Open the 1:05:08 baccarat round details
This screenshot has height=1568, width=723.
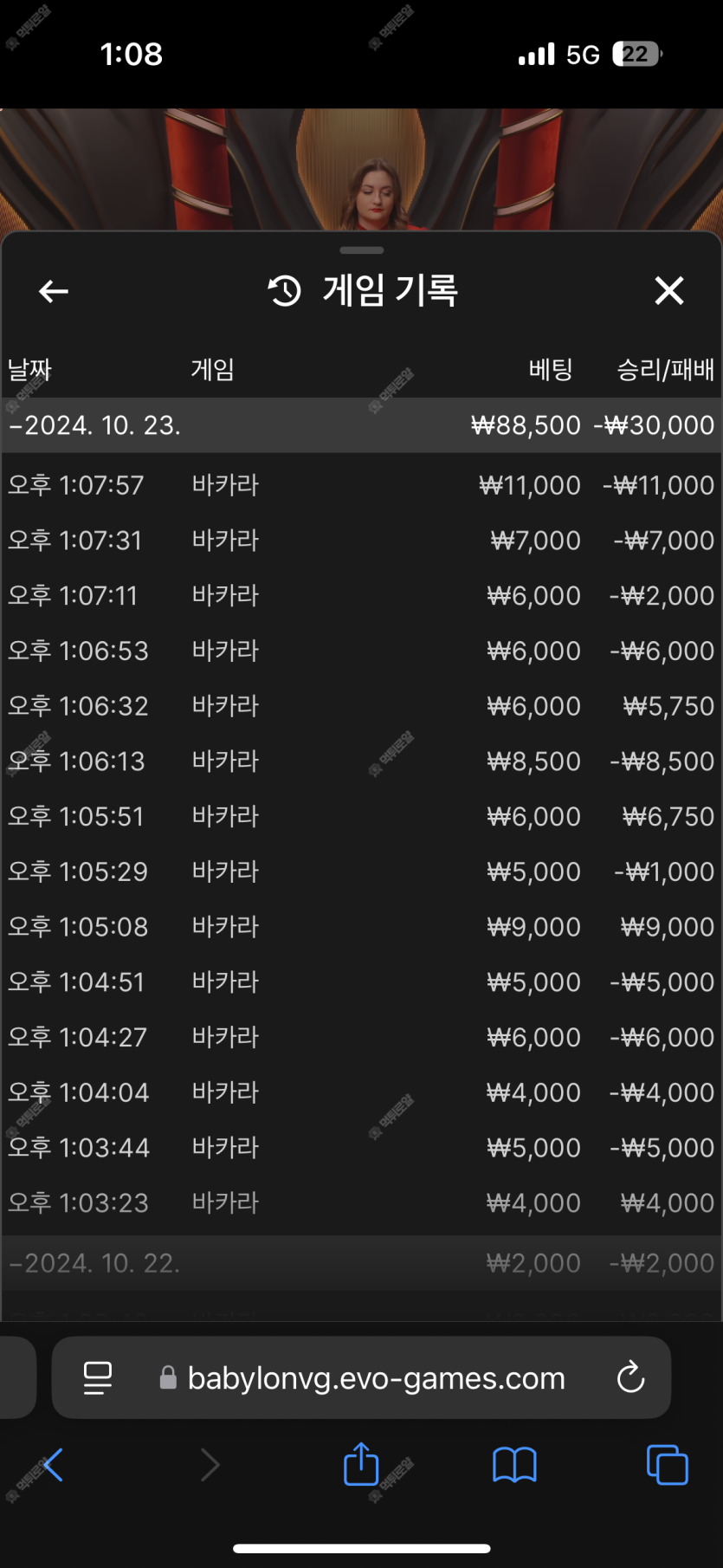point(362,927)
